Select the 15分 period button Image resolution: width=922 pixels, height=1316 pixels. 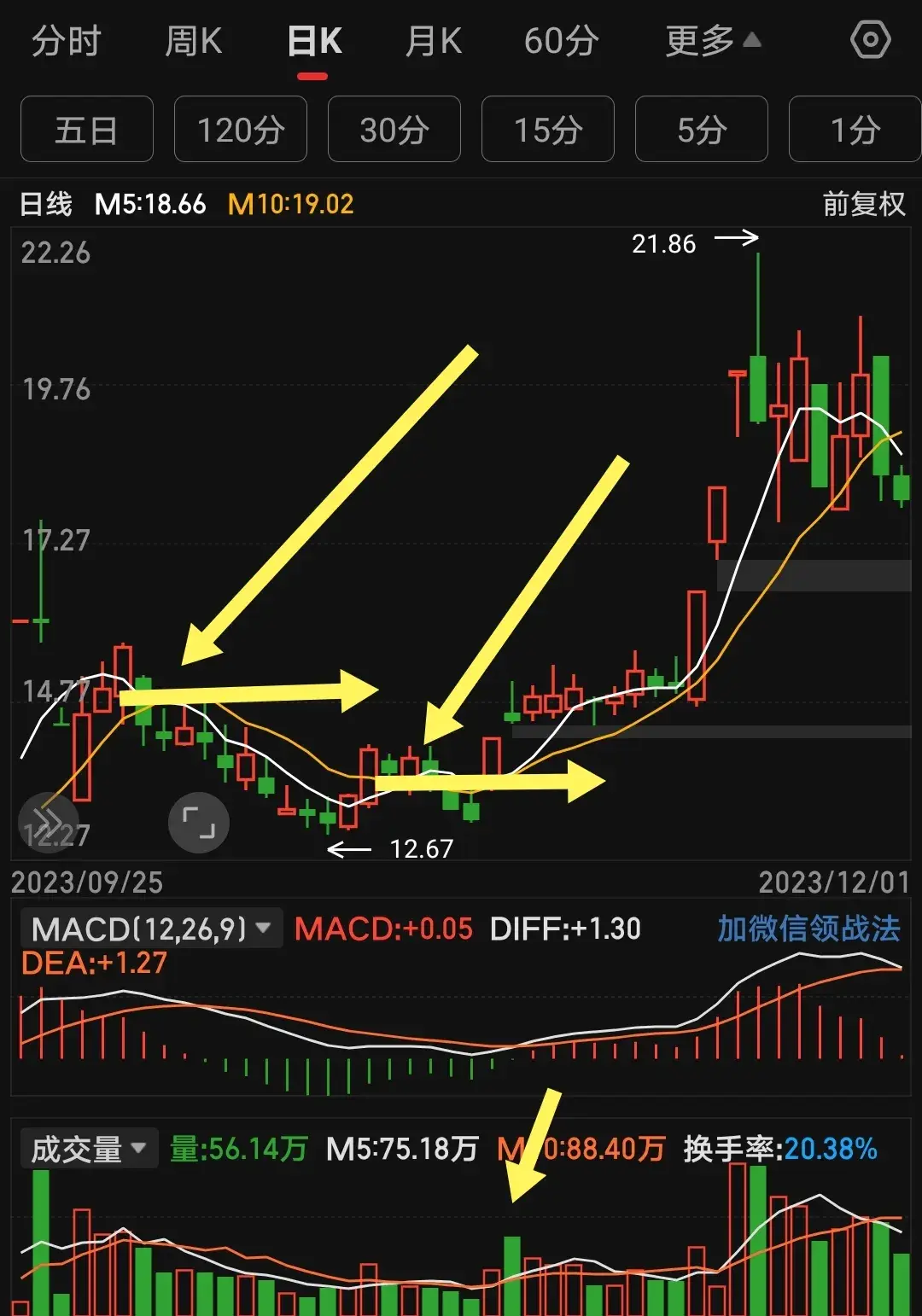[x=547, y=130]
